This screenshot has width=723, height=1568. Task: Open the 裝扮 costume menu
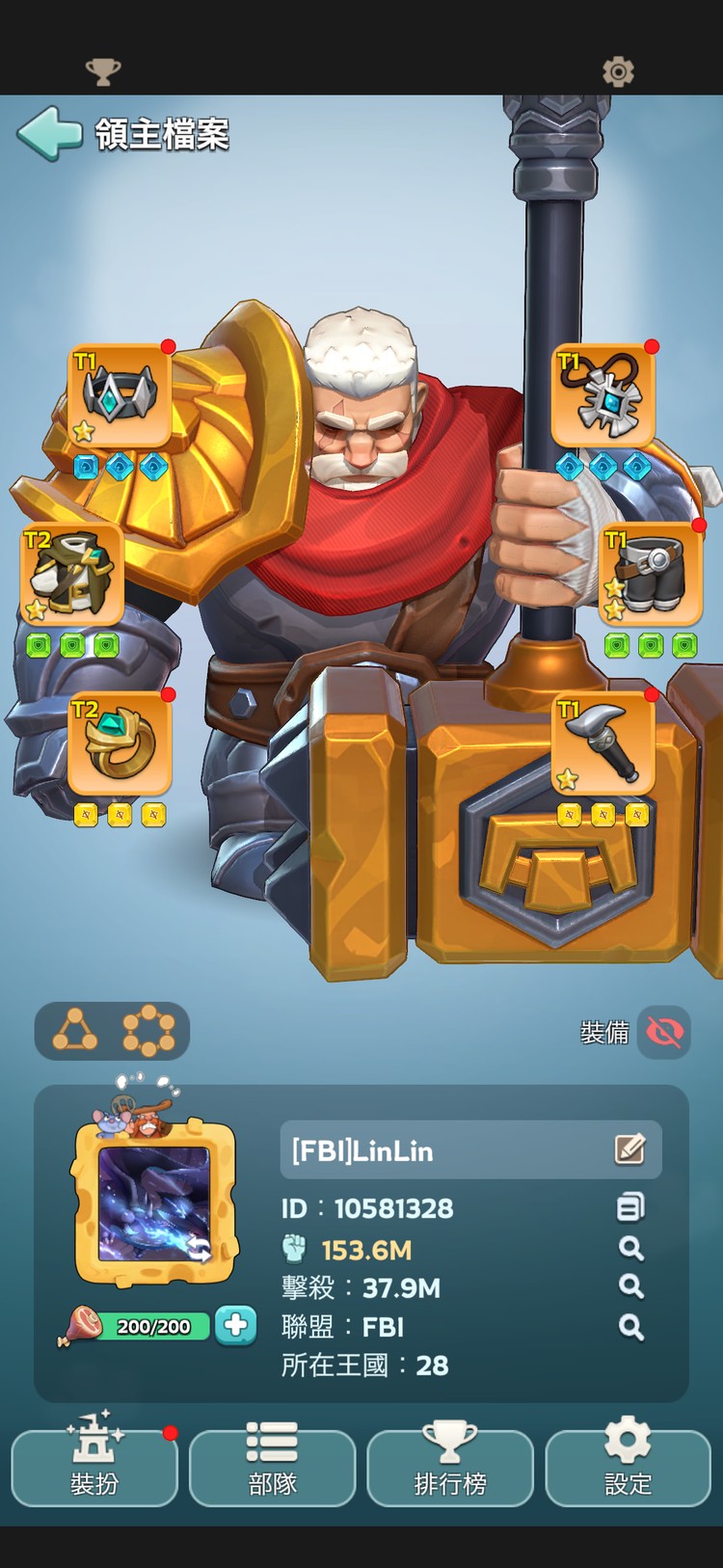(x=94, y=1468)
